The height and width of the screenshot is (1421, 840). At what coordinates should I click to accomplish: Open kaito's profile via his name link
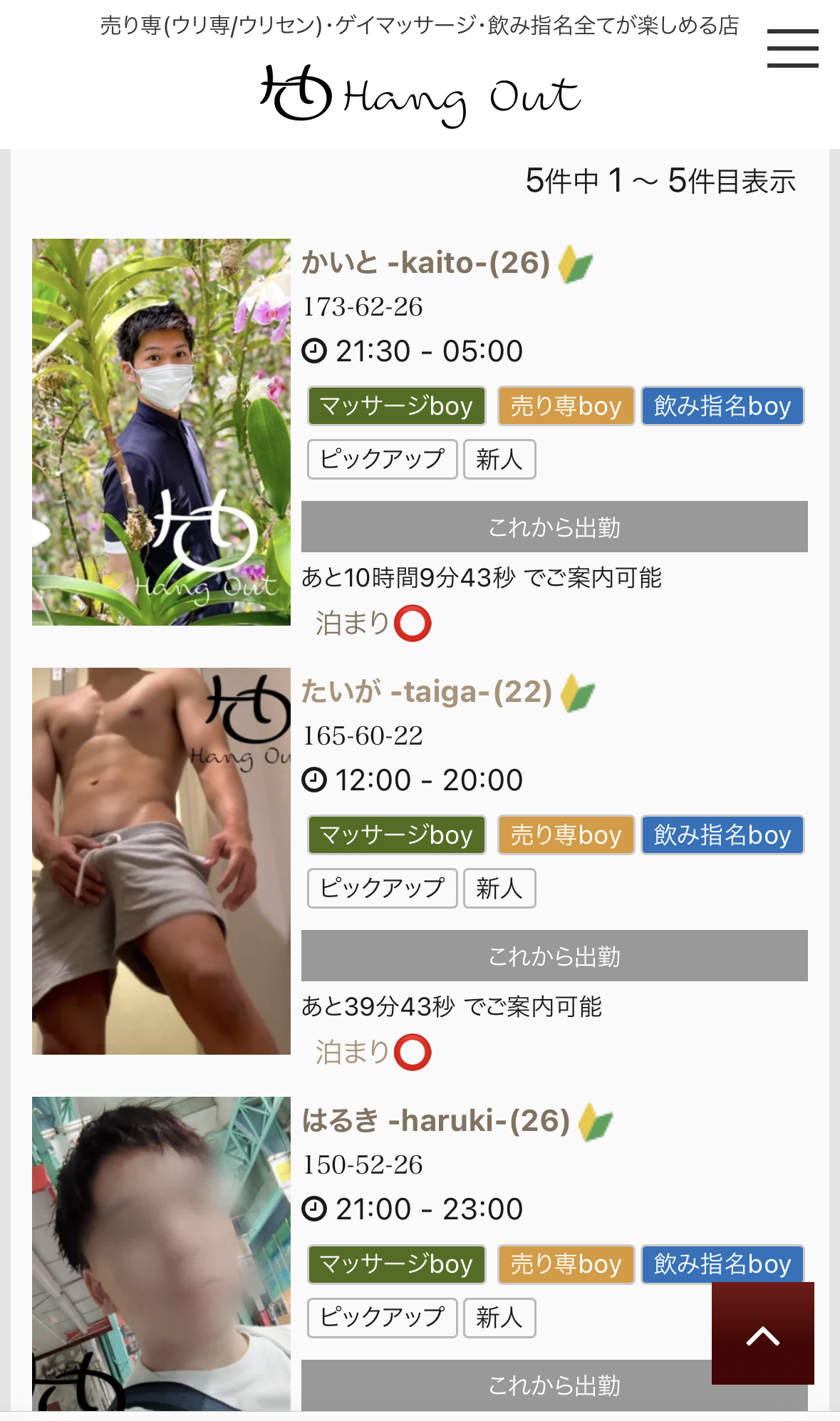click(x=427, y=262)
